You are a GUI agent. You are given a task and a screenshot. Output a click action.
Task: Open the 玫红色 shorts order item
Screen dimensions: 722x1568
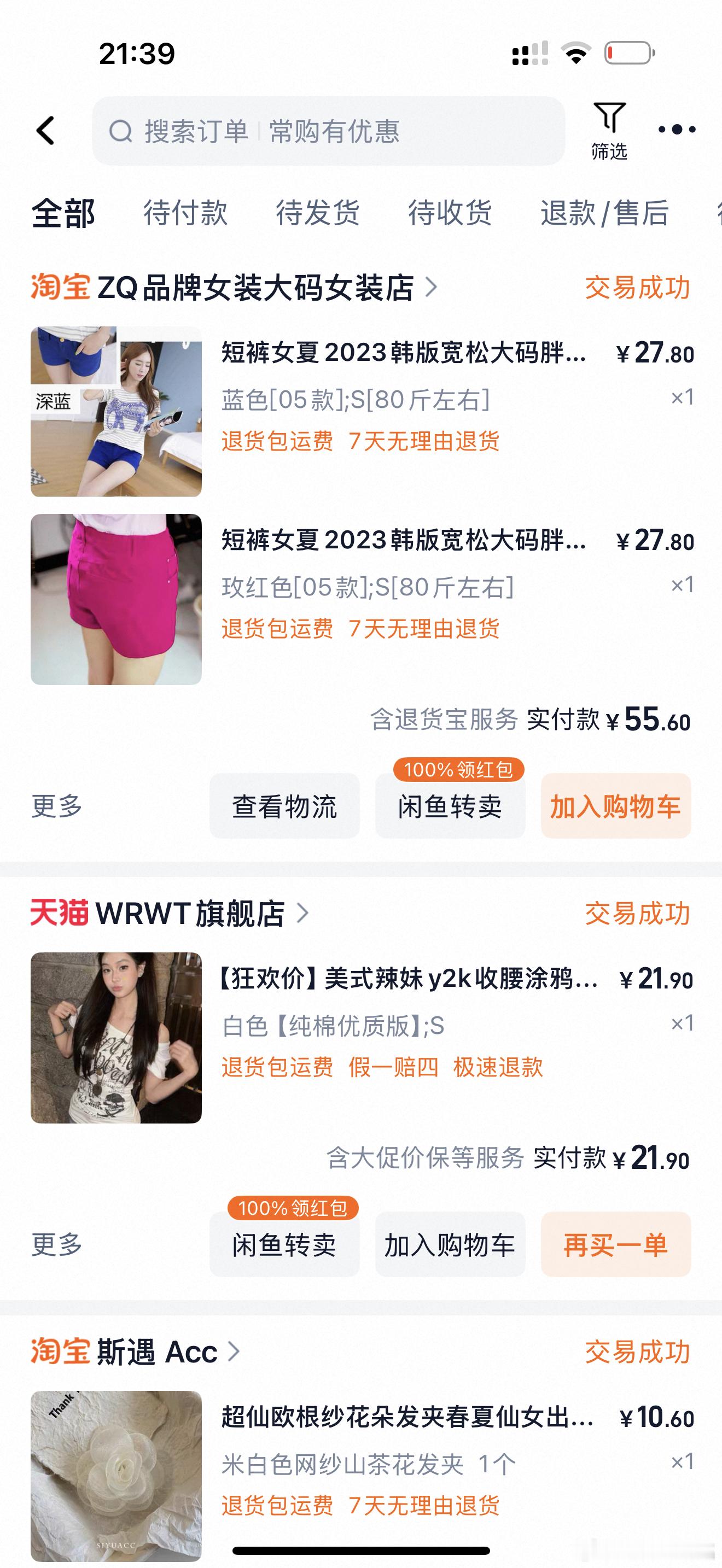(x=362, y=599)
